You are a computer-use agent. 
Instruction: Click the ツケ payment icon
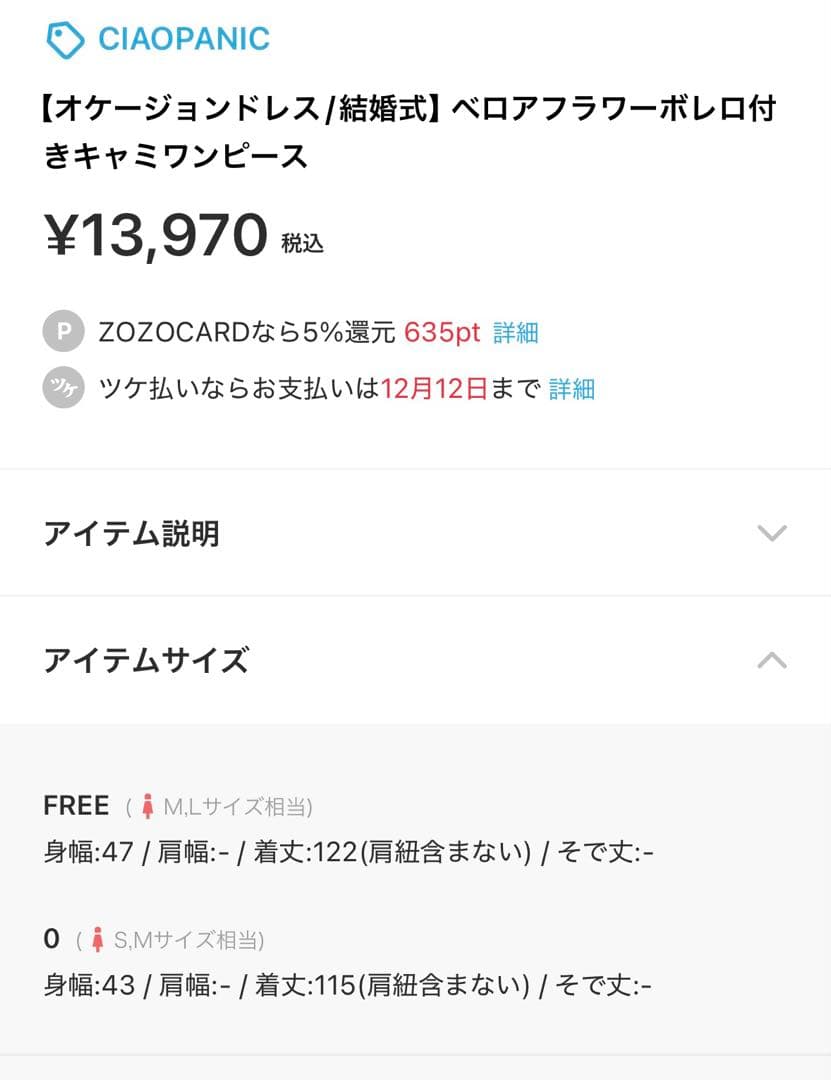click(x=62, y=389)
